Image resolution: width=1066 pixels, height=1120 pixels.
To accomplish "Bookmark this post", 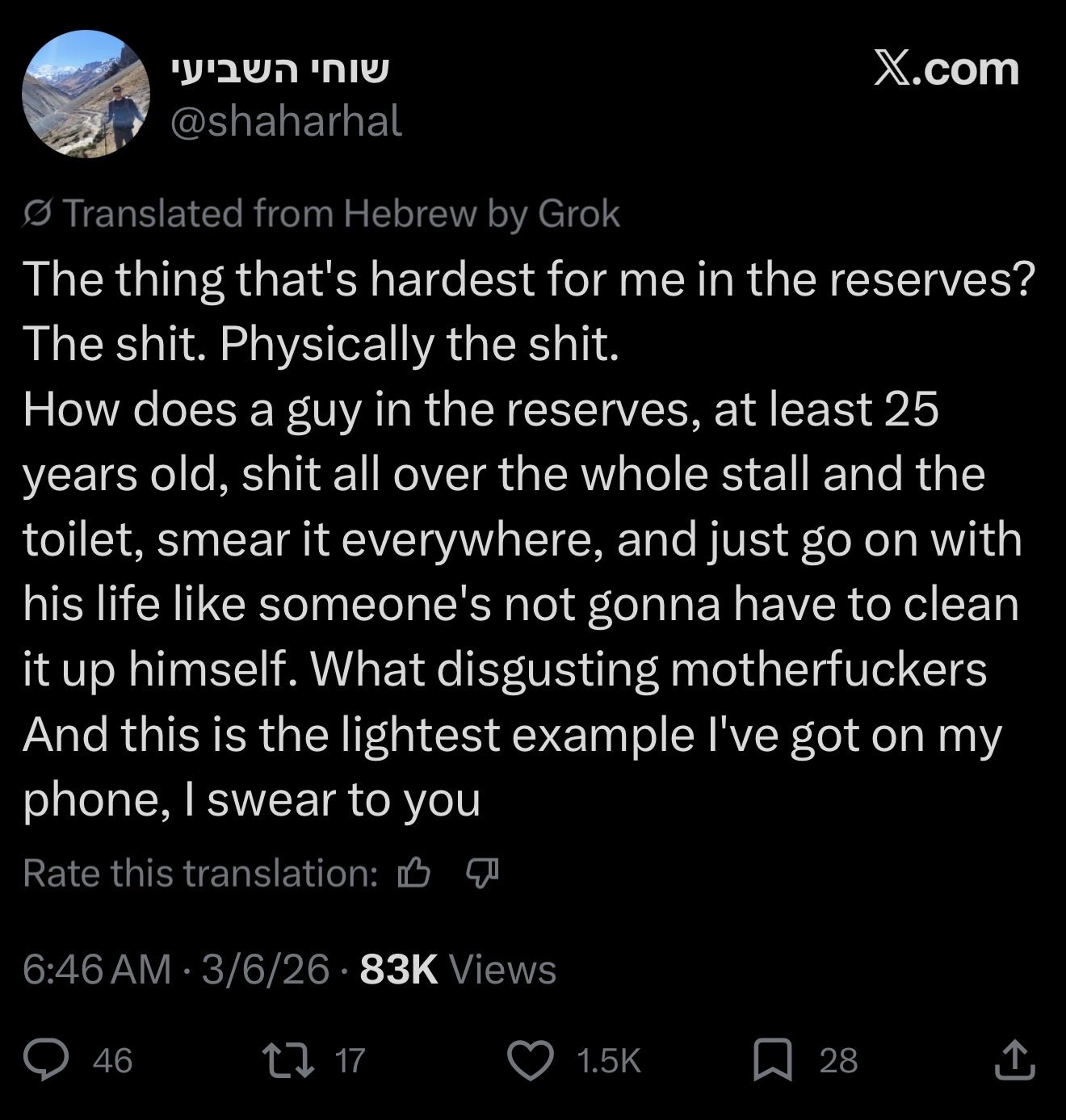I will (773, 1059).
